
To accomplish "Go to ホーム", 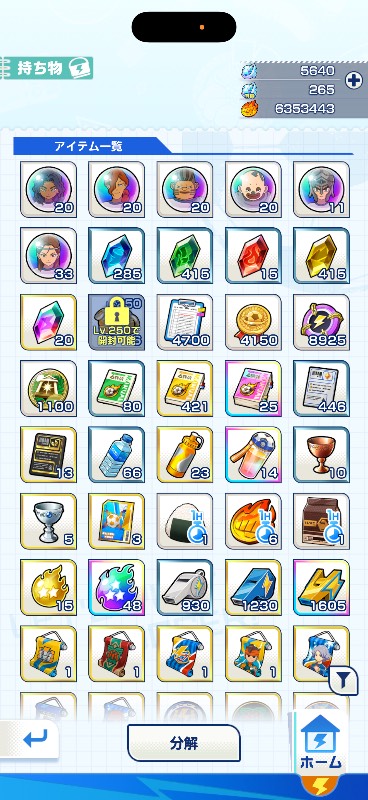I will [321, 741].
